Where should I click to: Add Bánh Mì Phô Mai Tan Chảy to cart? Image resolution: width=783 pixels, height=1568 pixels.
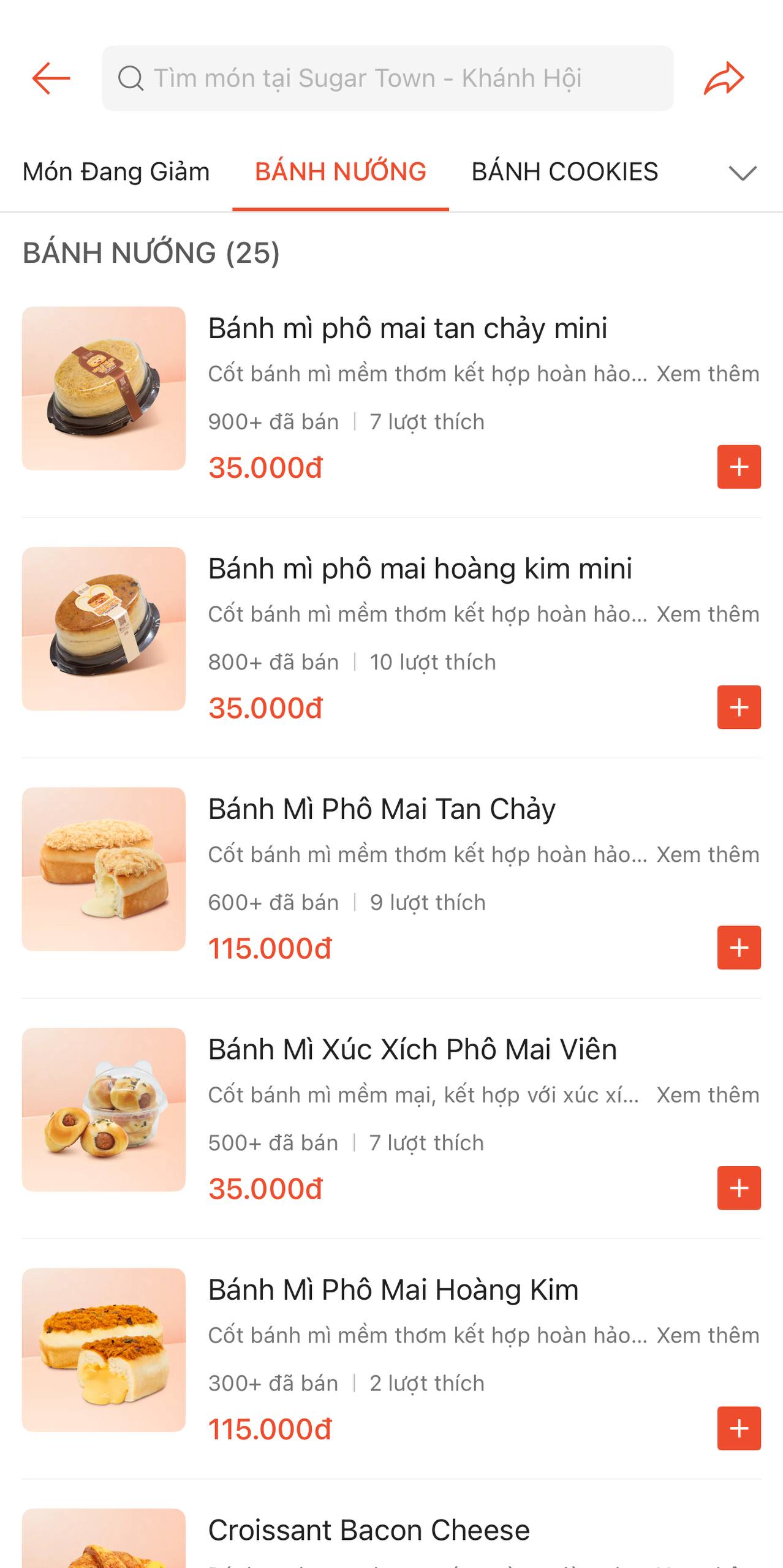click(x=738, y=948)
